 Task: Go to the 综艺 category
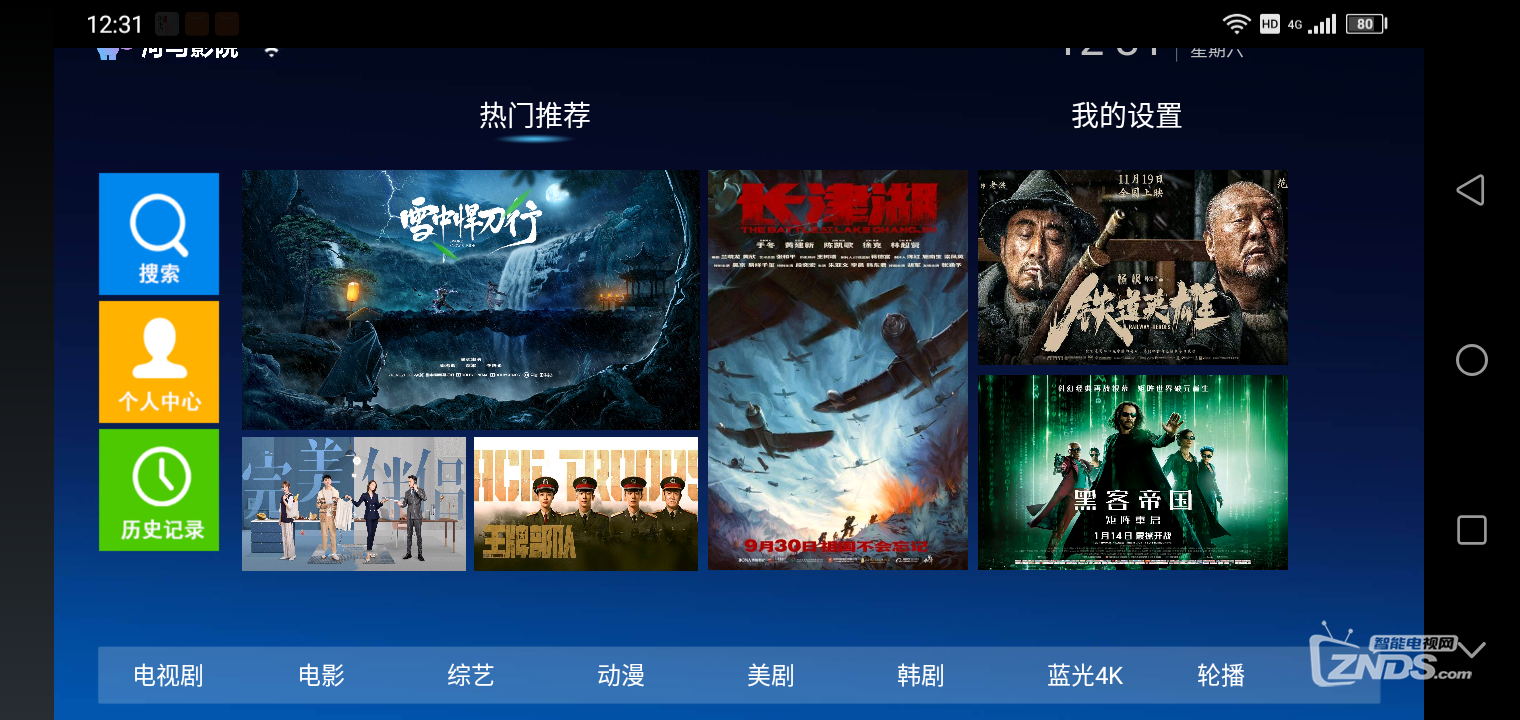click(x=471, y=676)
